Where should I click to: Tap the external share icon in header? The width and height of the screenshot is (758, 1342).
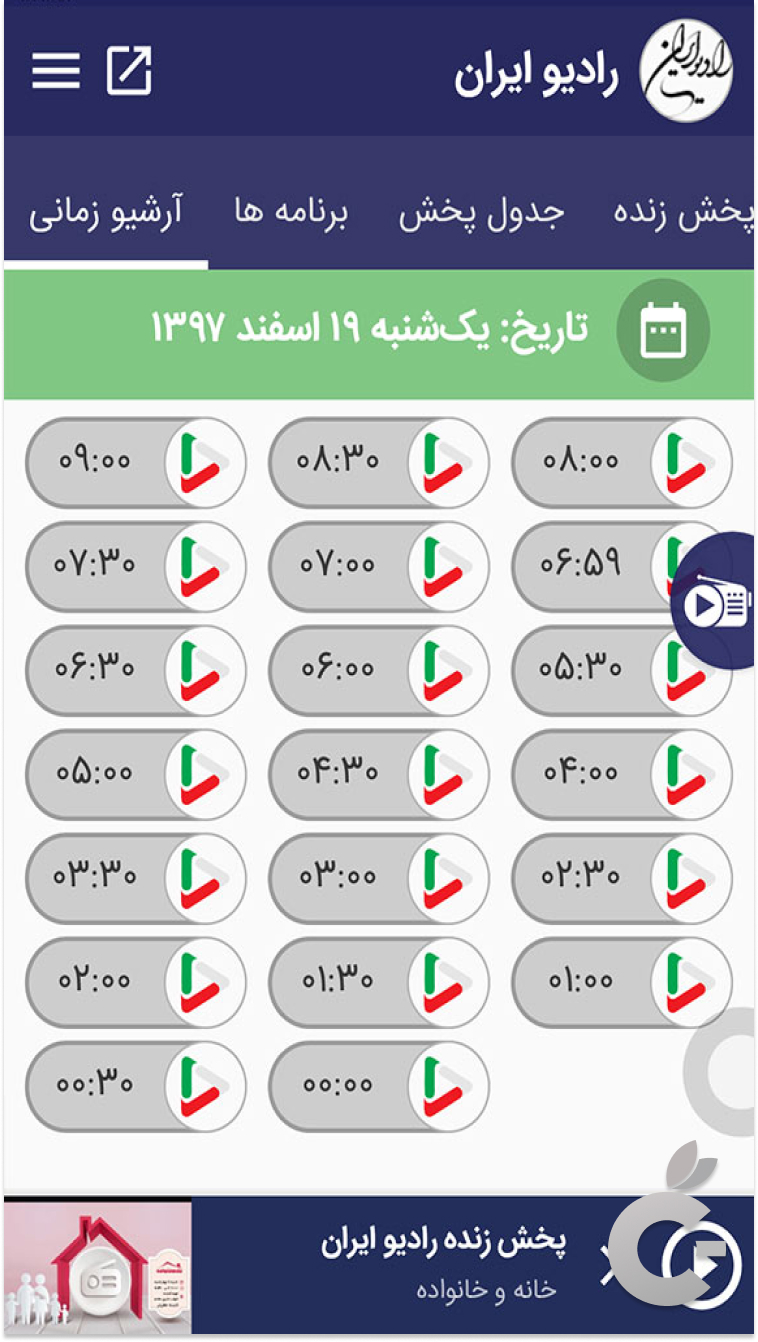[x=130, y=71]
